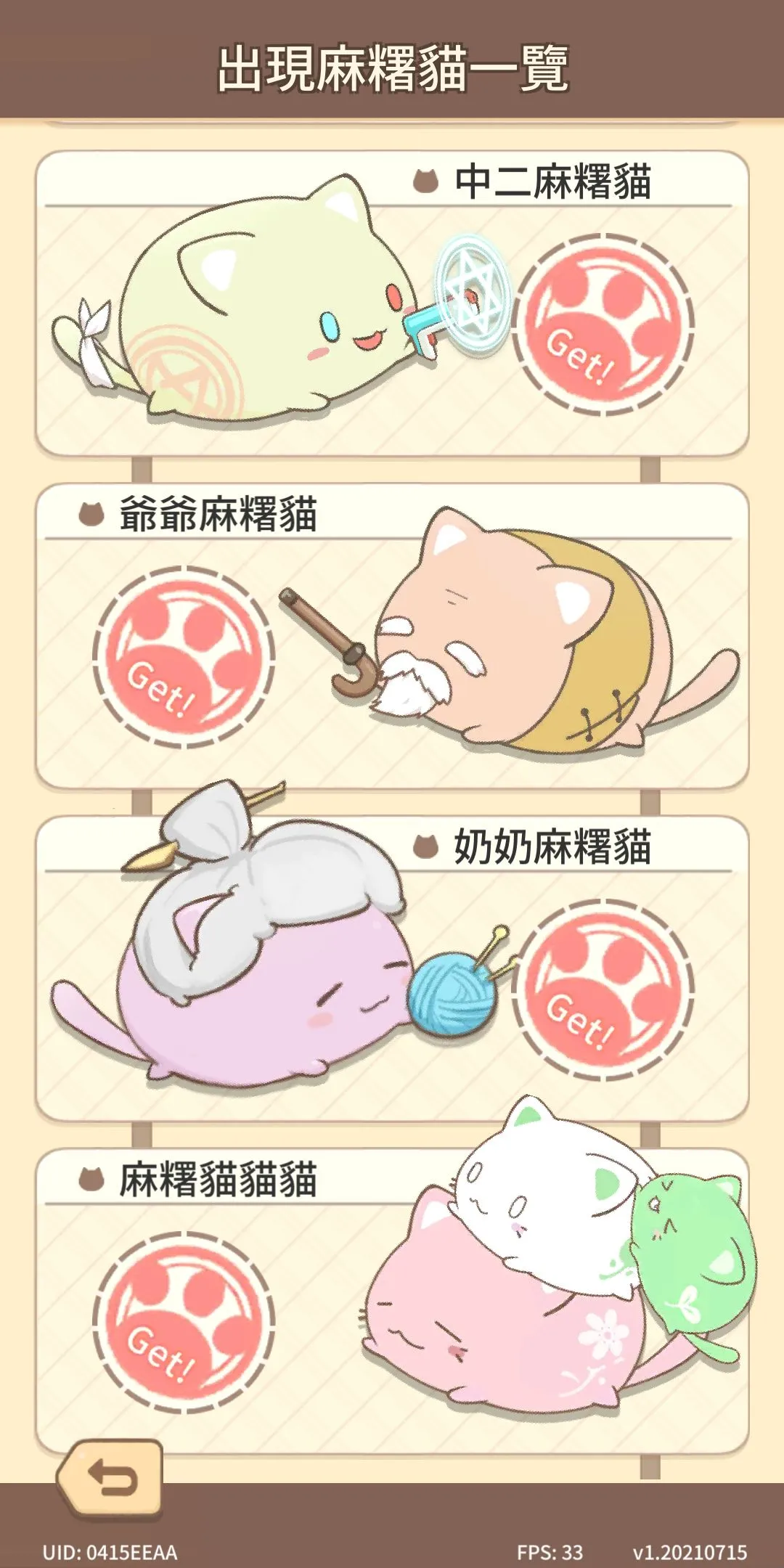Tap the back arrow button
This screenshot has height=1568, width=784.
pyautogui.click(x=110, y=1478)
